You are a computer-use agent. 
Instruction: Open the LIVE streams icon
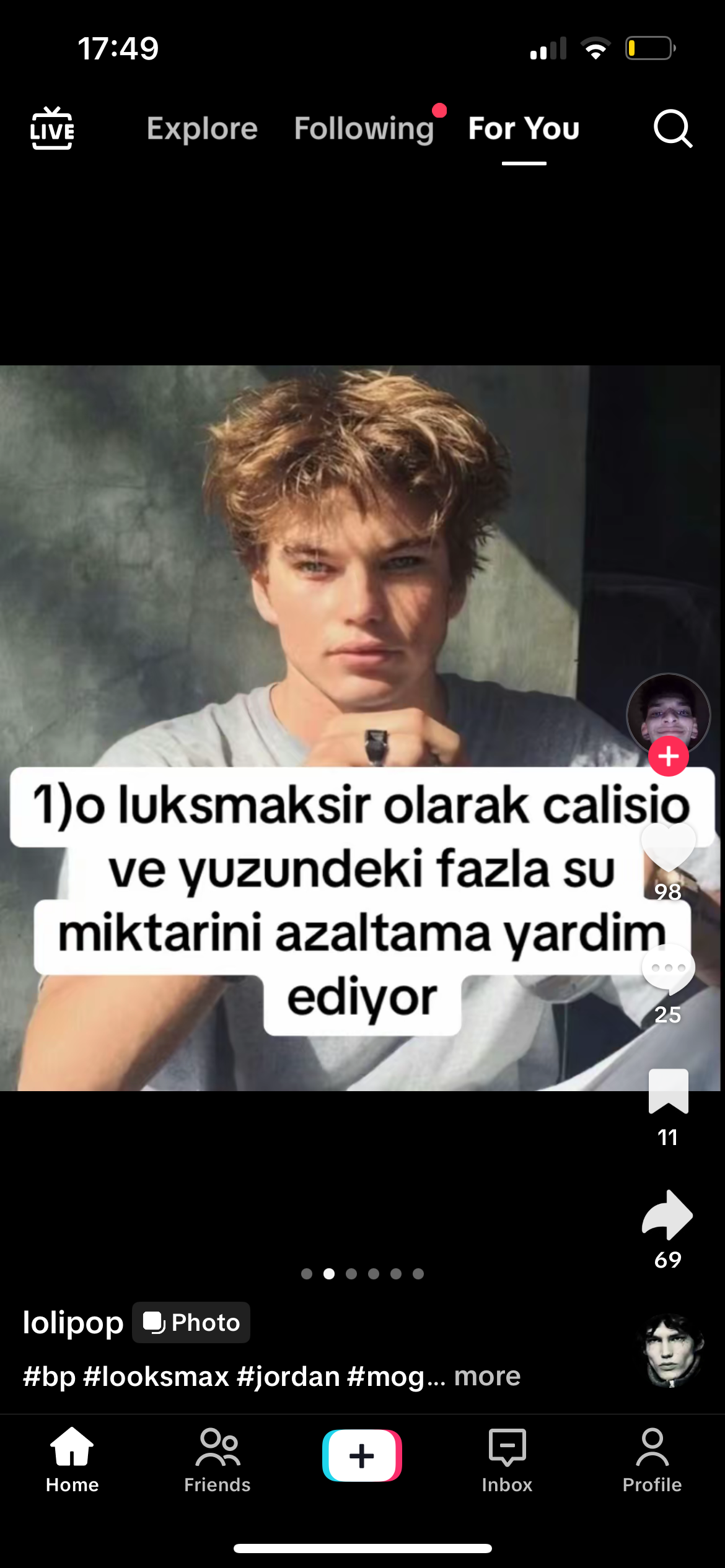point(52,128)
